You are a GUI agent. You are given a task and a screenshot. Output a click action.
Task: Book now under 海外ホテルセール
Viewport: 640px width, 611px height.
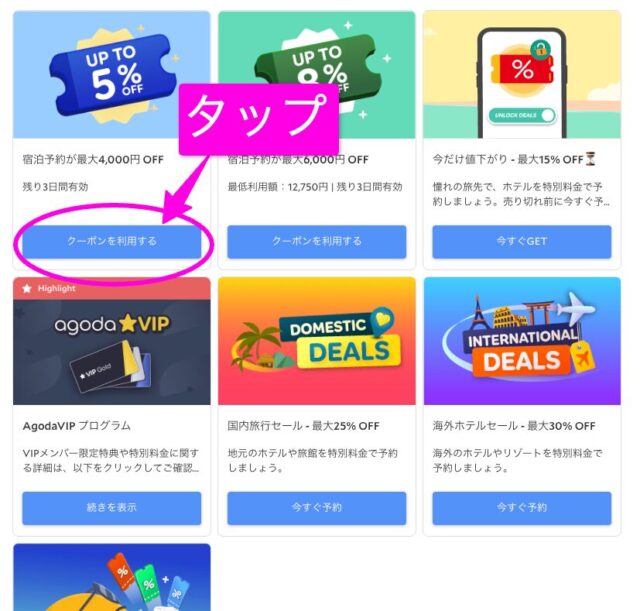point(521,508)
